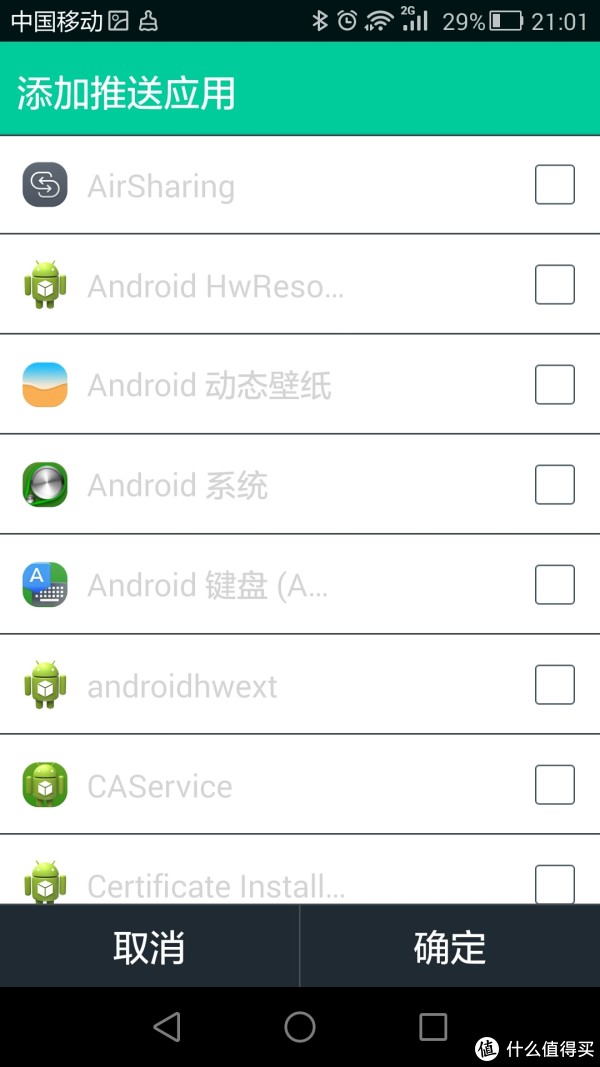This screenshot has height=1067, width=600.
Task: Tick the Certificate Install… checkbox
Action: (554, 884)
